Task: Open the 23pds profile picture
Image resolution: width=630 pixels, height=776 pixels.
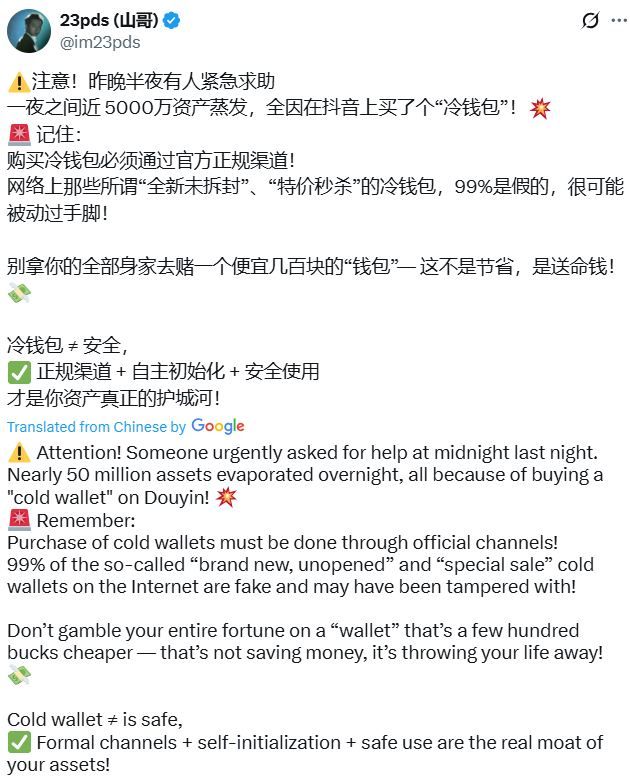Action: pos(29,31)
